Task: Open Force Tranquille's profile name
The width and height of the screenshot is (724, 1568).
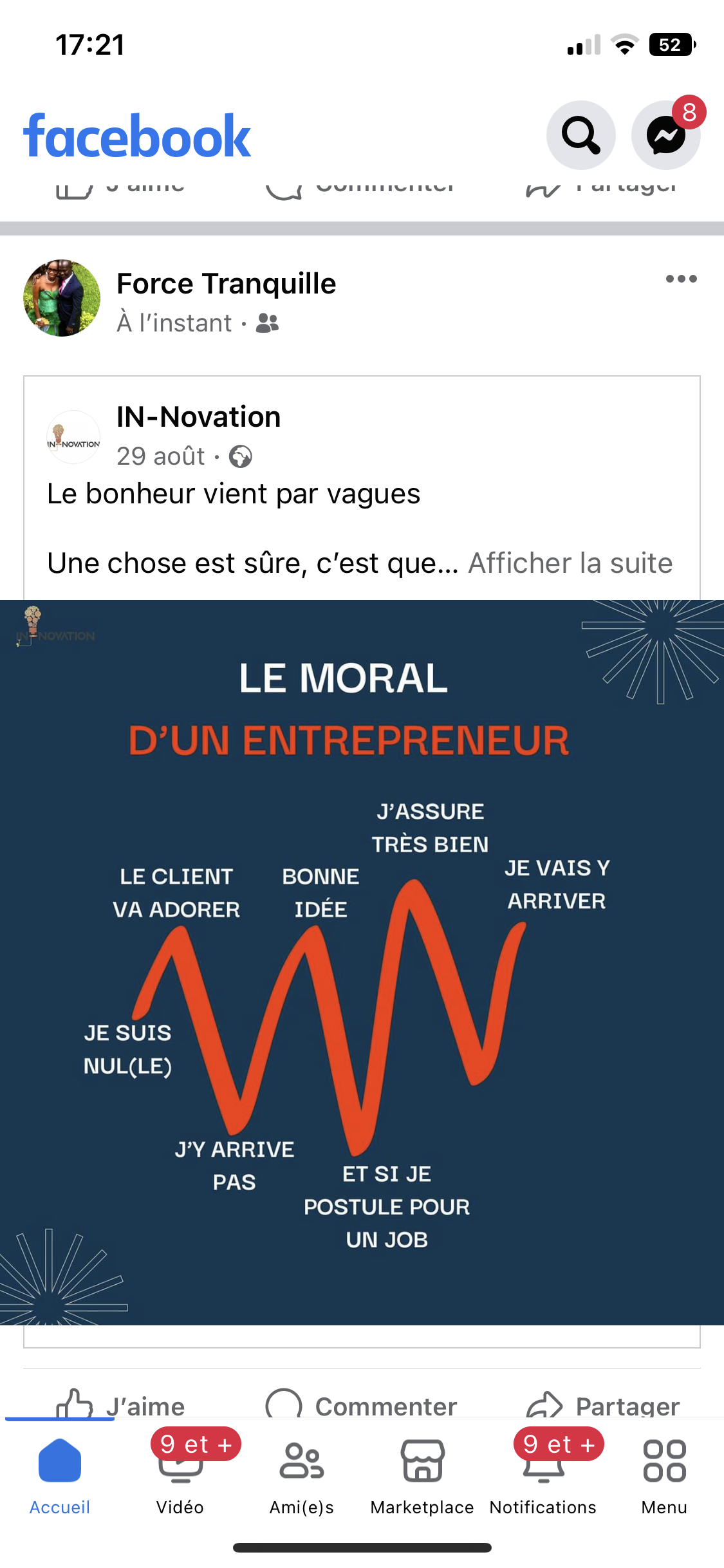Action: [x=226, y=284]
